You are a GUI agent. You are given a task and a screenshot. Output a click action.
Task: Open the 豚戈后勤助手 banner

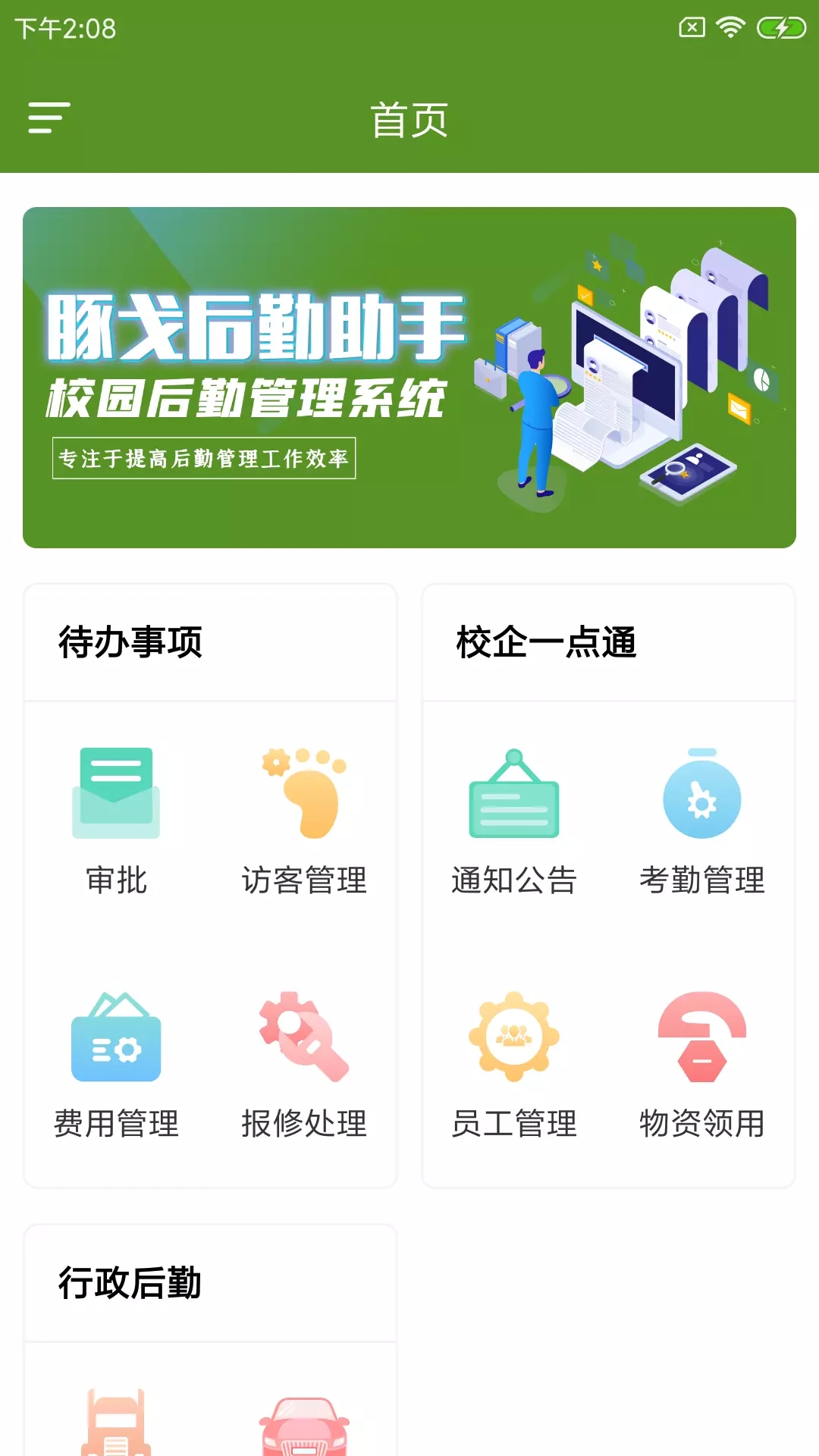pos(409,376)
